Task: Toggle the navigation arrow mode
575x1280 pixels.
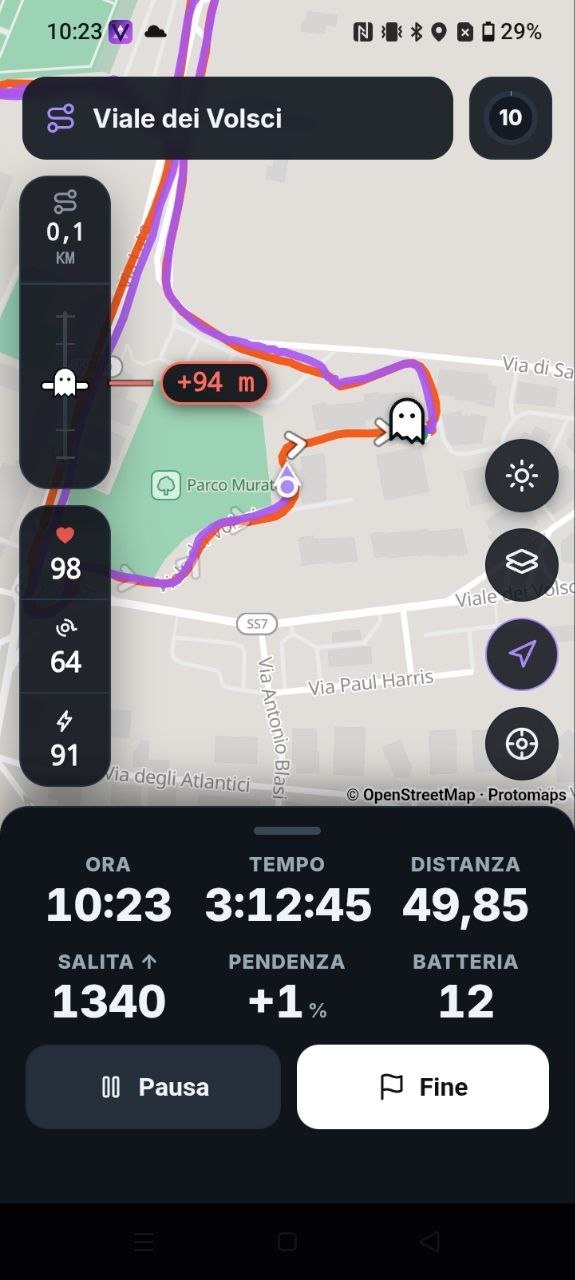Action: [521, 654]
